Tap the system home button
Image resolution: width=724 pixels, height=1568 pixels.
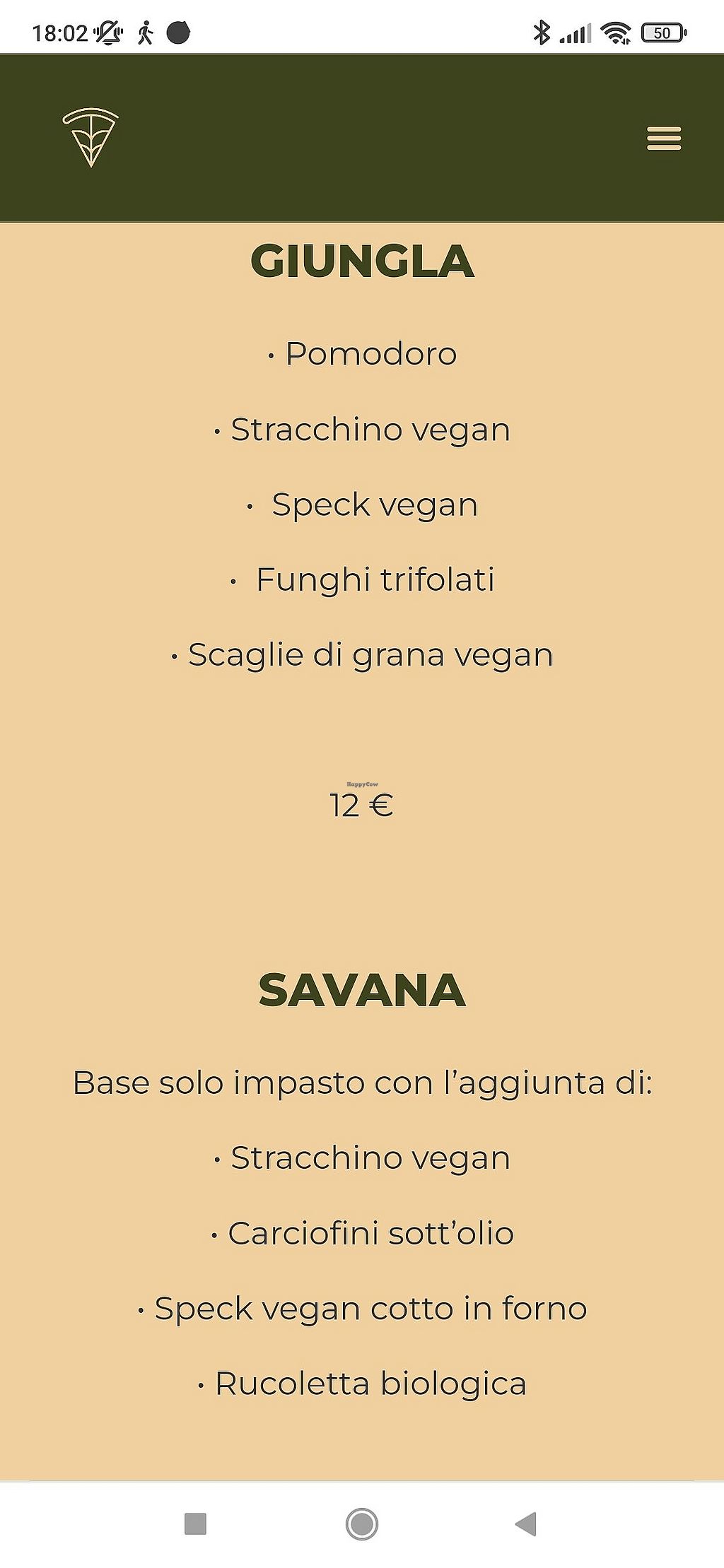point(362,1524)
